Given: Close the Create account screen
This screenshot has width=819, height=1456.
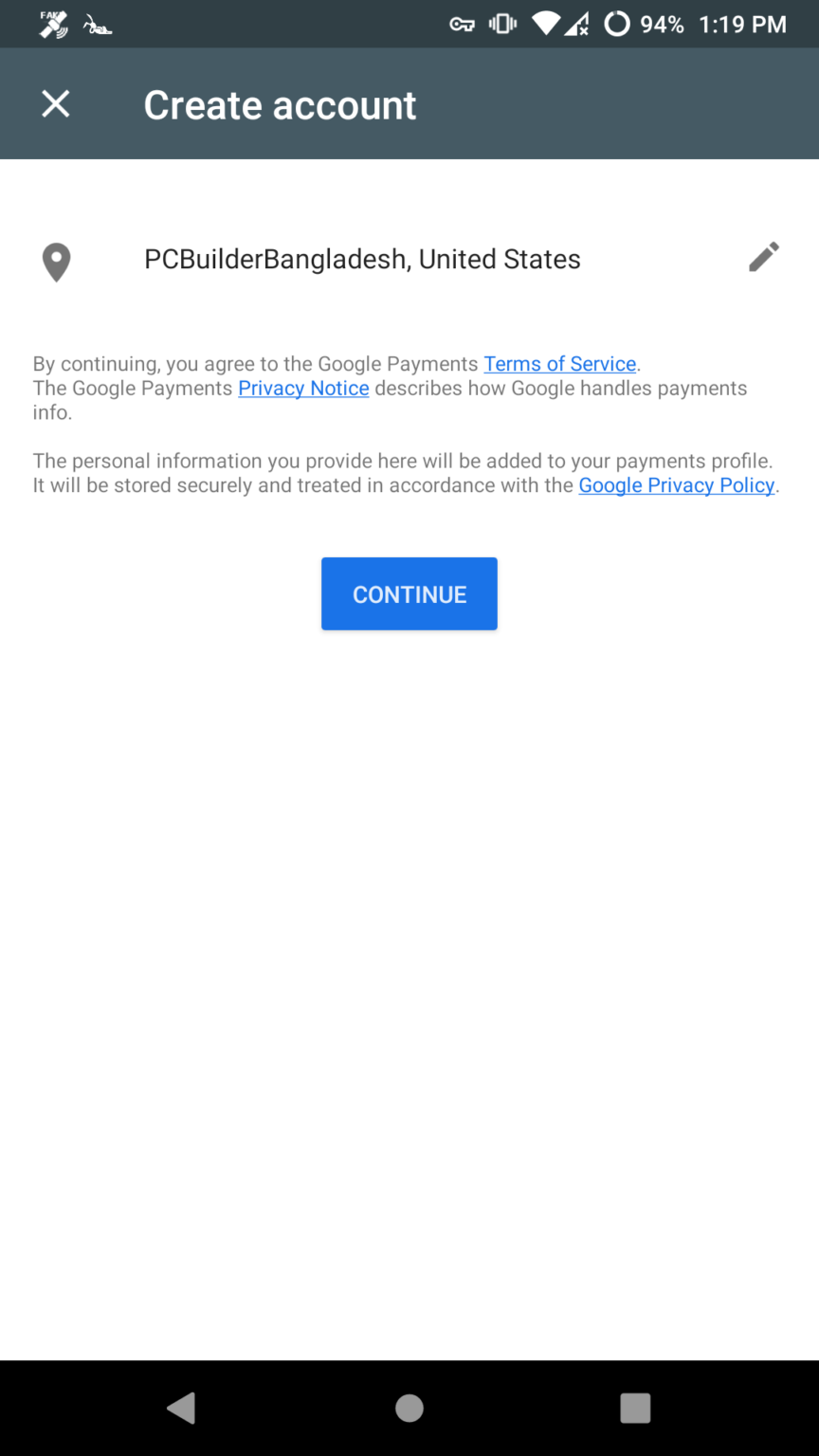Looking at the screenshot, I should 56,104.
